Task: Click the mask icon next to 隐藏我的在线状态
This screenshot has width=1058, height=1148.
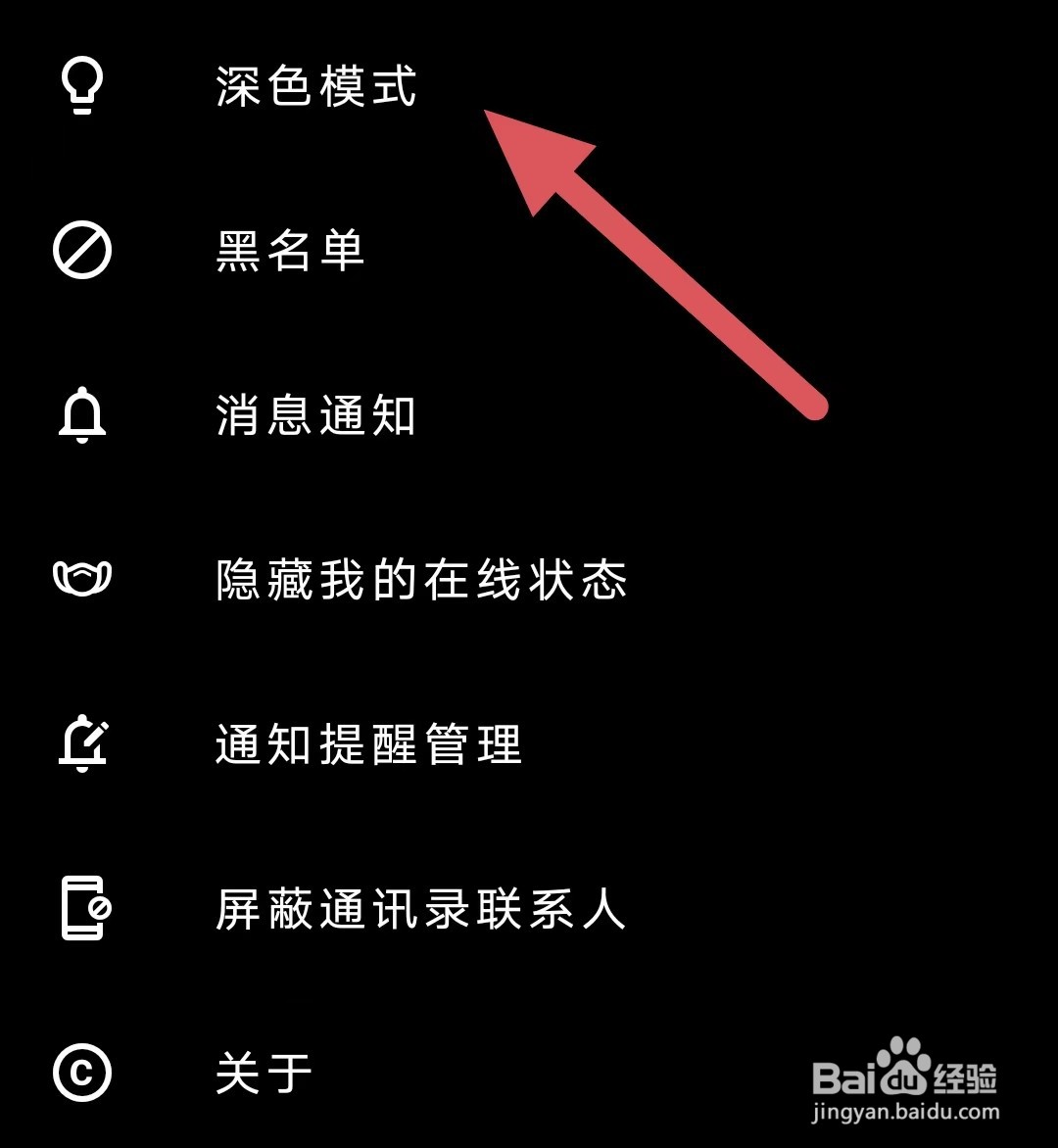Action: click(82, 579)
